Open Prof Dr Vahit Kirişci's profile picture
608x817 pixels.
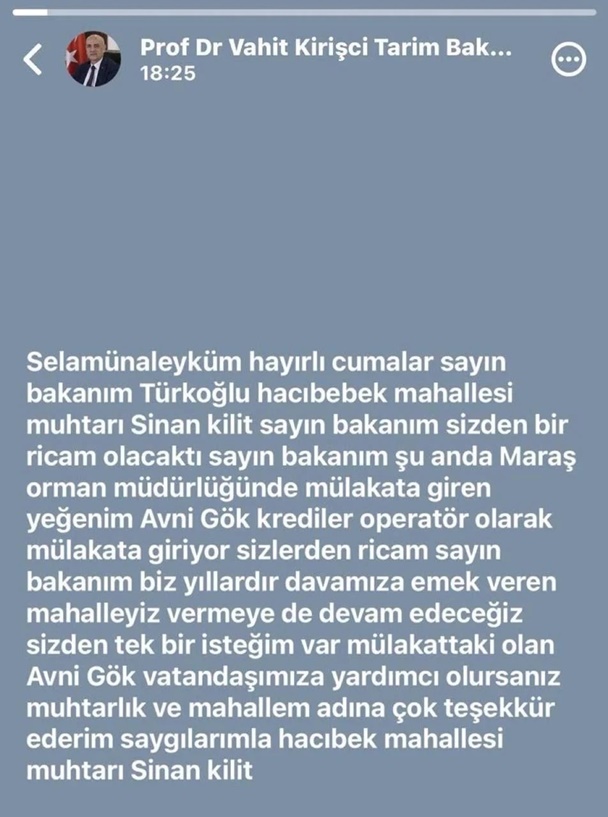tap(93, 59)
